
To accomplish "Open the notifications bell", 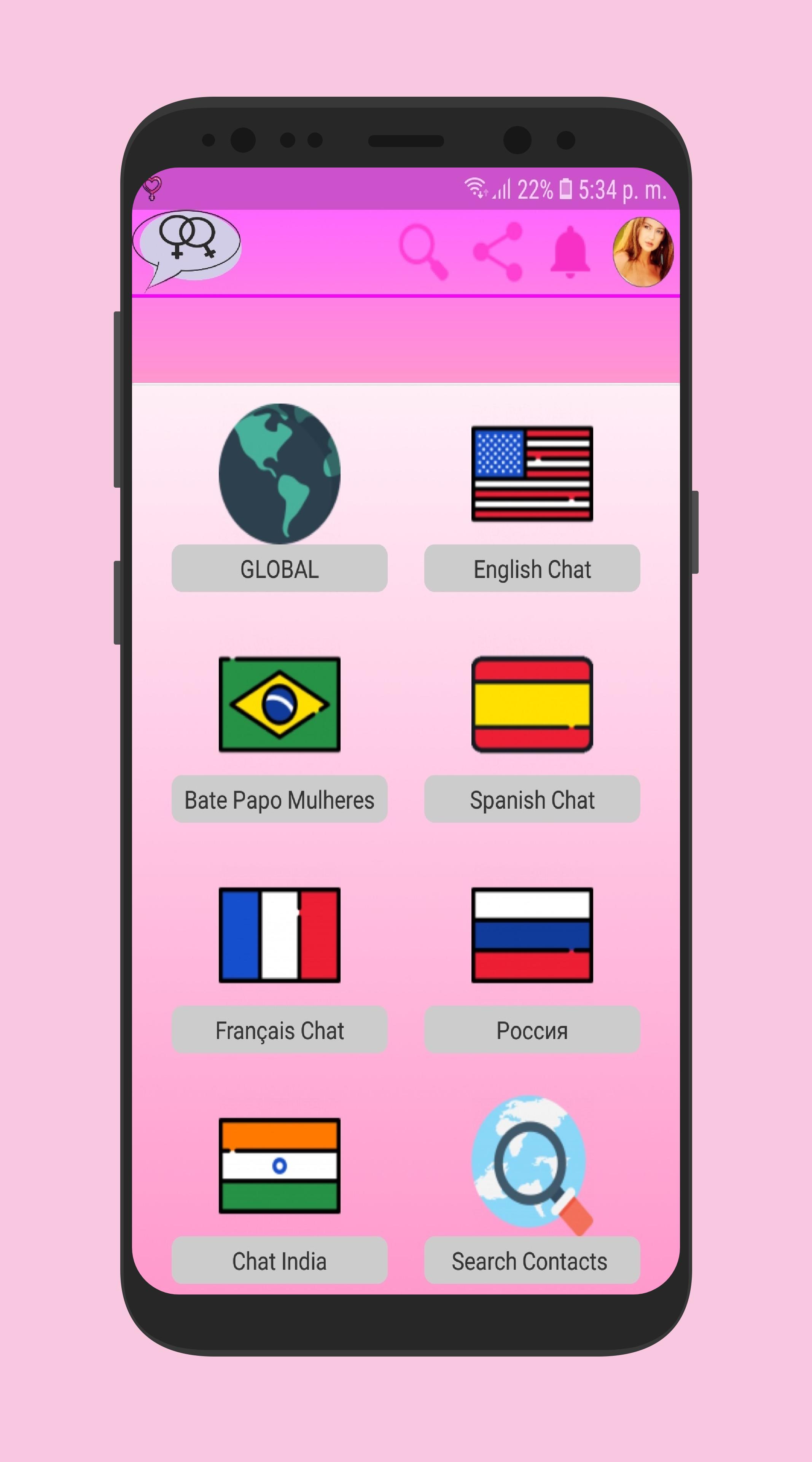I will click(570, 252).
